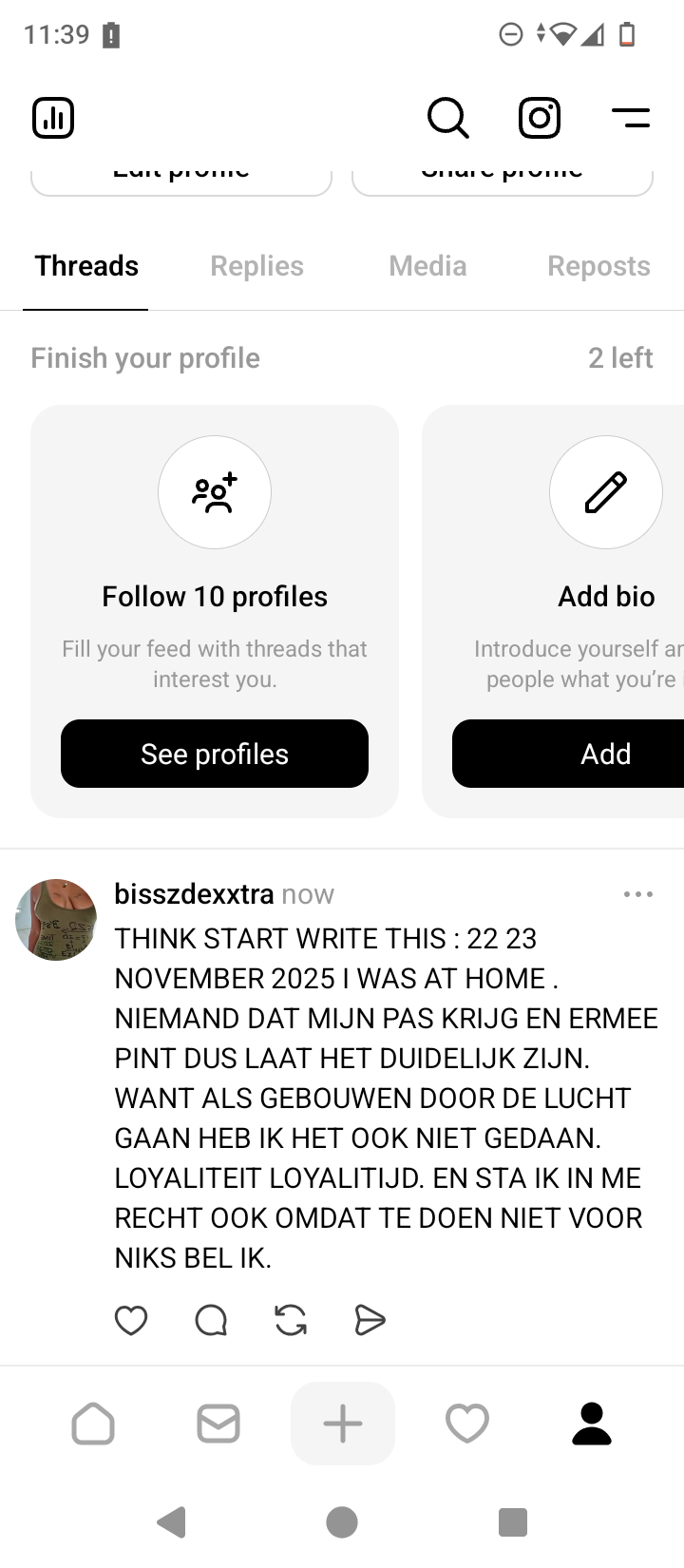The height and width of the screenshot is (1568, 684).
Task: Reply to bisszdexxtra's thread
Action: click(x=211, y=1320)
